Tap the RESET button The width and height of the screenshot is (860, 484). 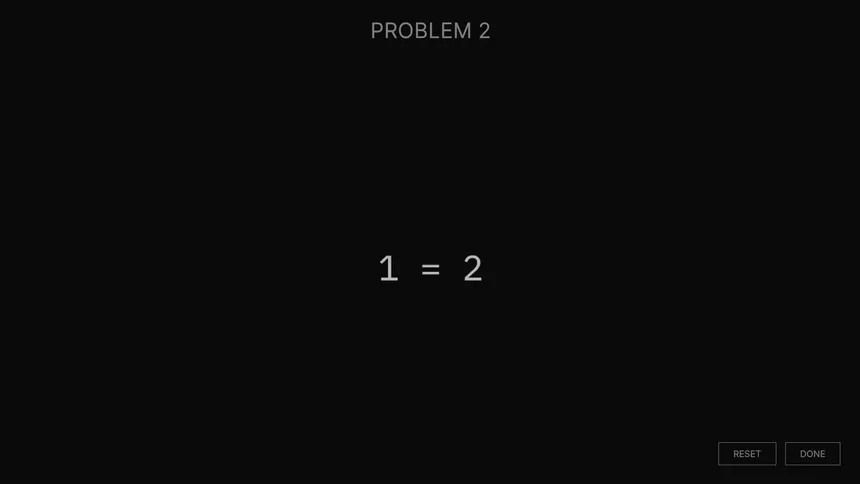click(747, 454)
